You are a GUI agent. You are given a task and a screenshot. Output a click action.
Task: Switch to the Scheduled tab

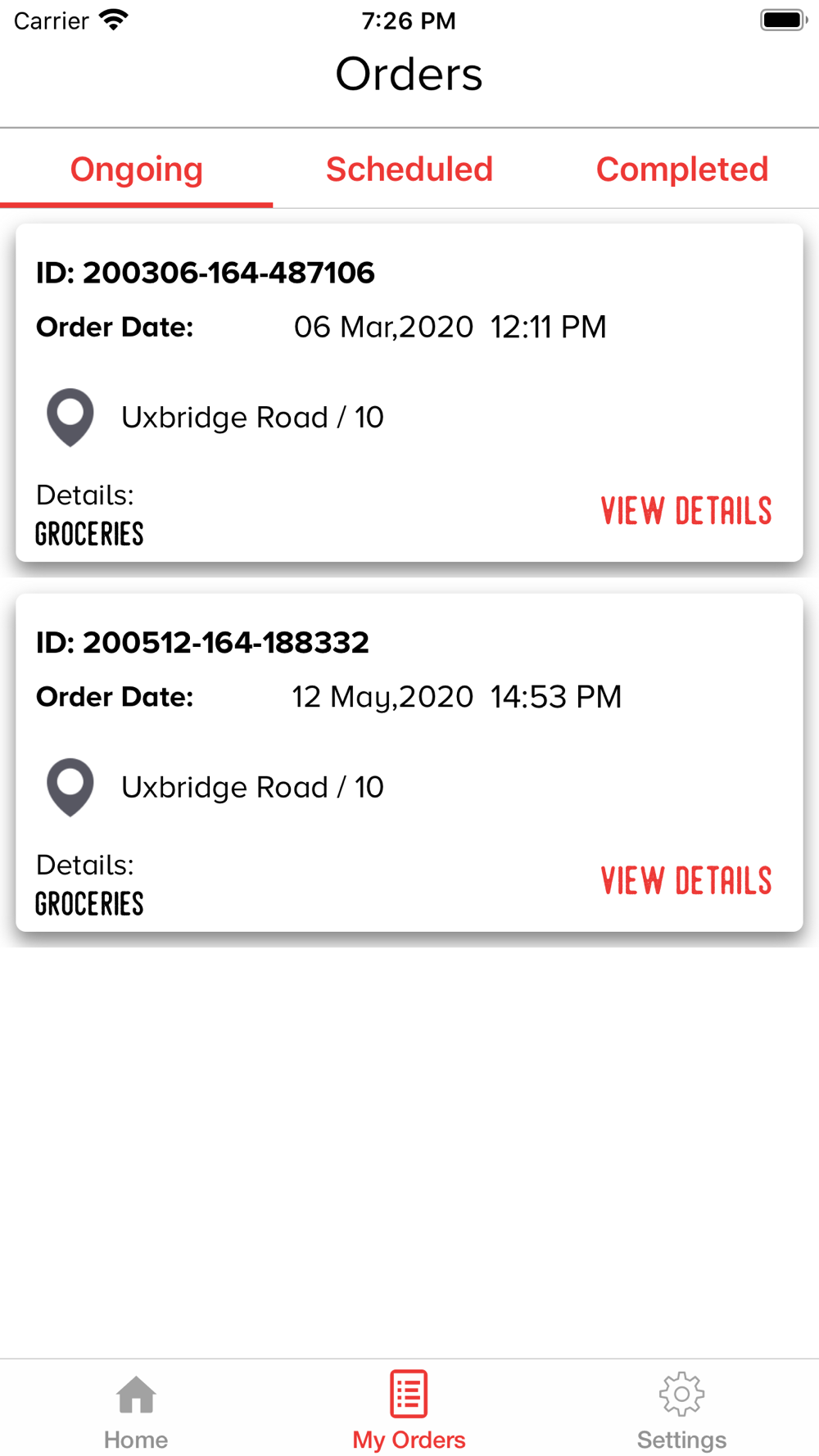(409, 170)
